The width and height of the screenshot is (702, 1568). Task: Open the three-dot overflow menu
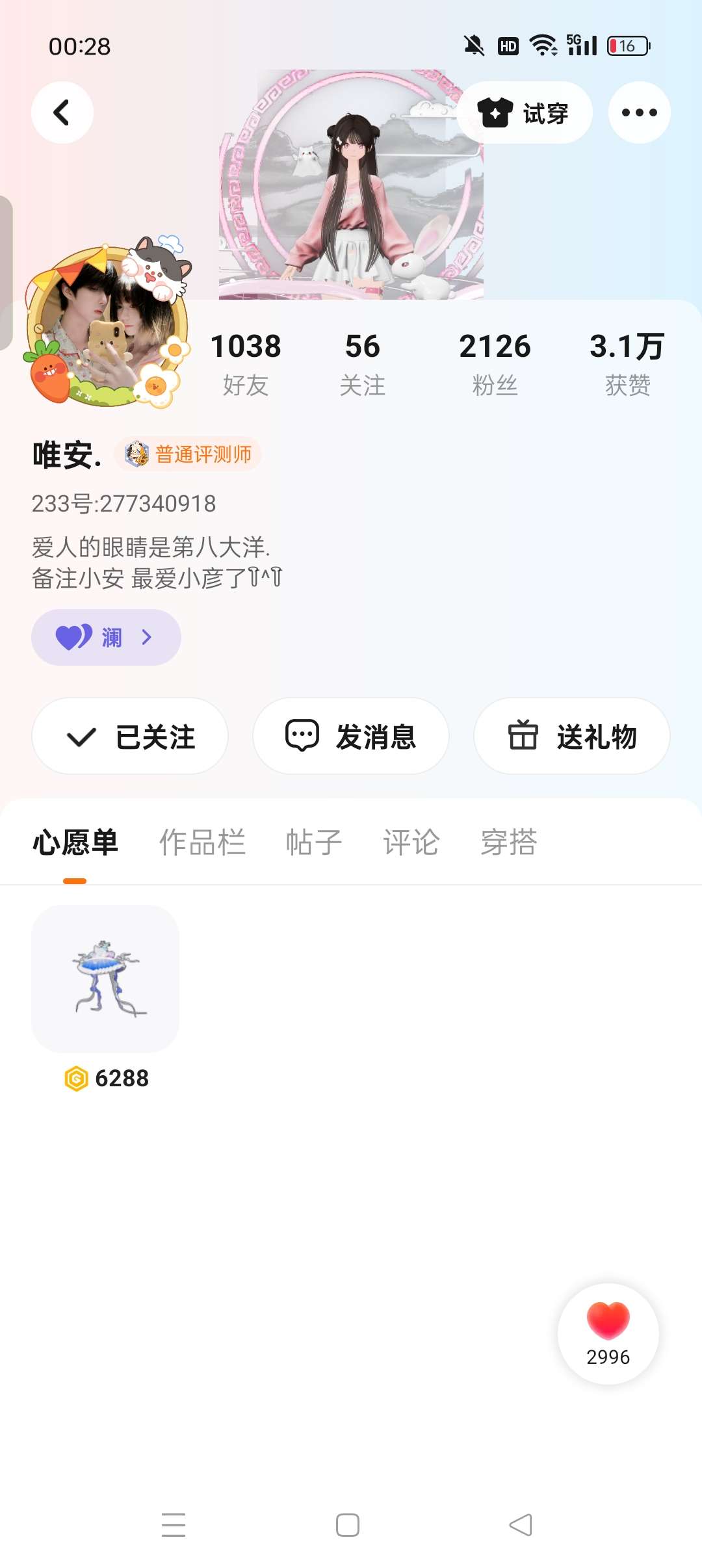click(x=639, y=112)
